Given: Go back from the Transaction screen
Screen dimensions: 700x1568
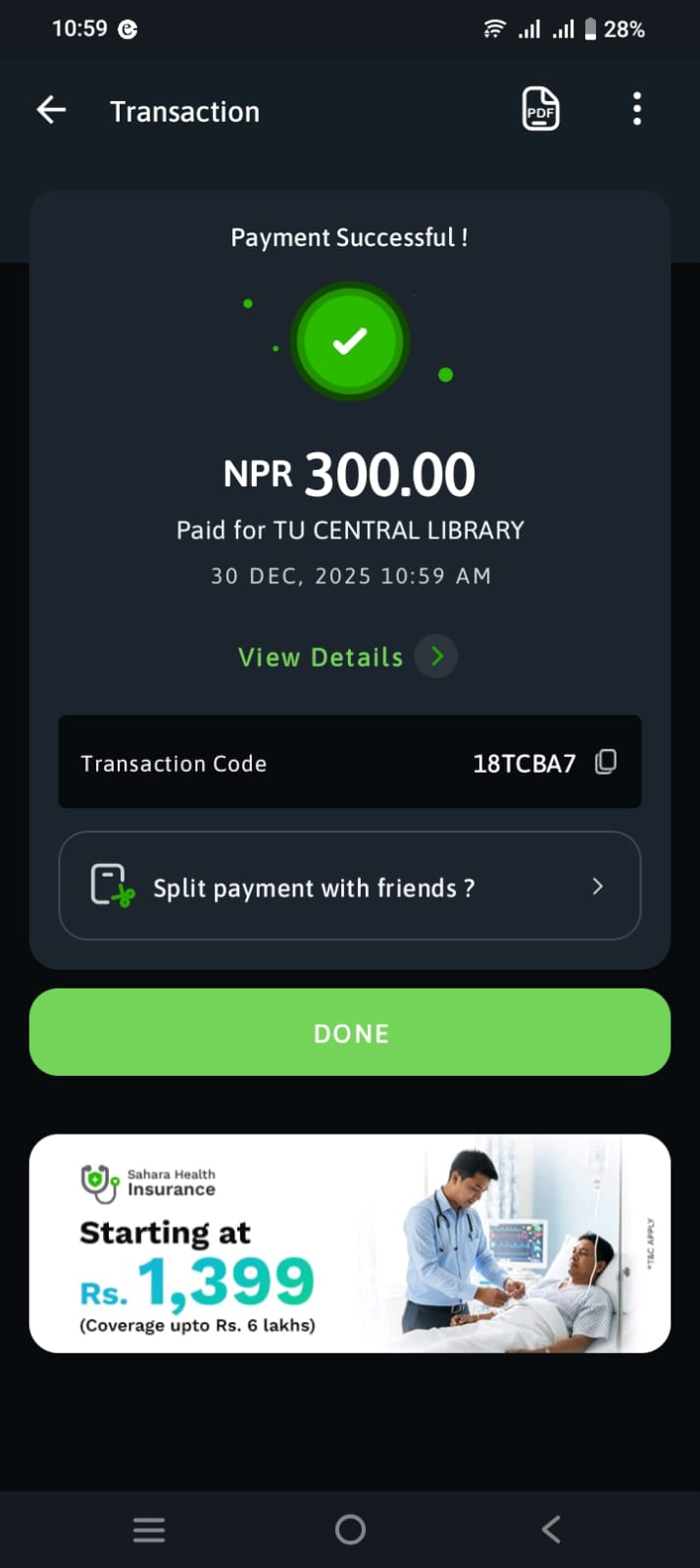Looking at the screenshot, I should (51, 110).
